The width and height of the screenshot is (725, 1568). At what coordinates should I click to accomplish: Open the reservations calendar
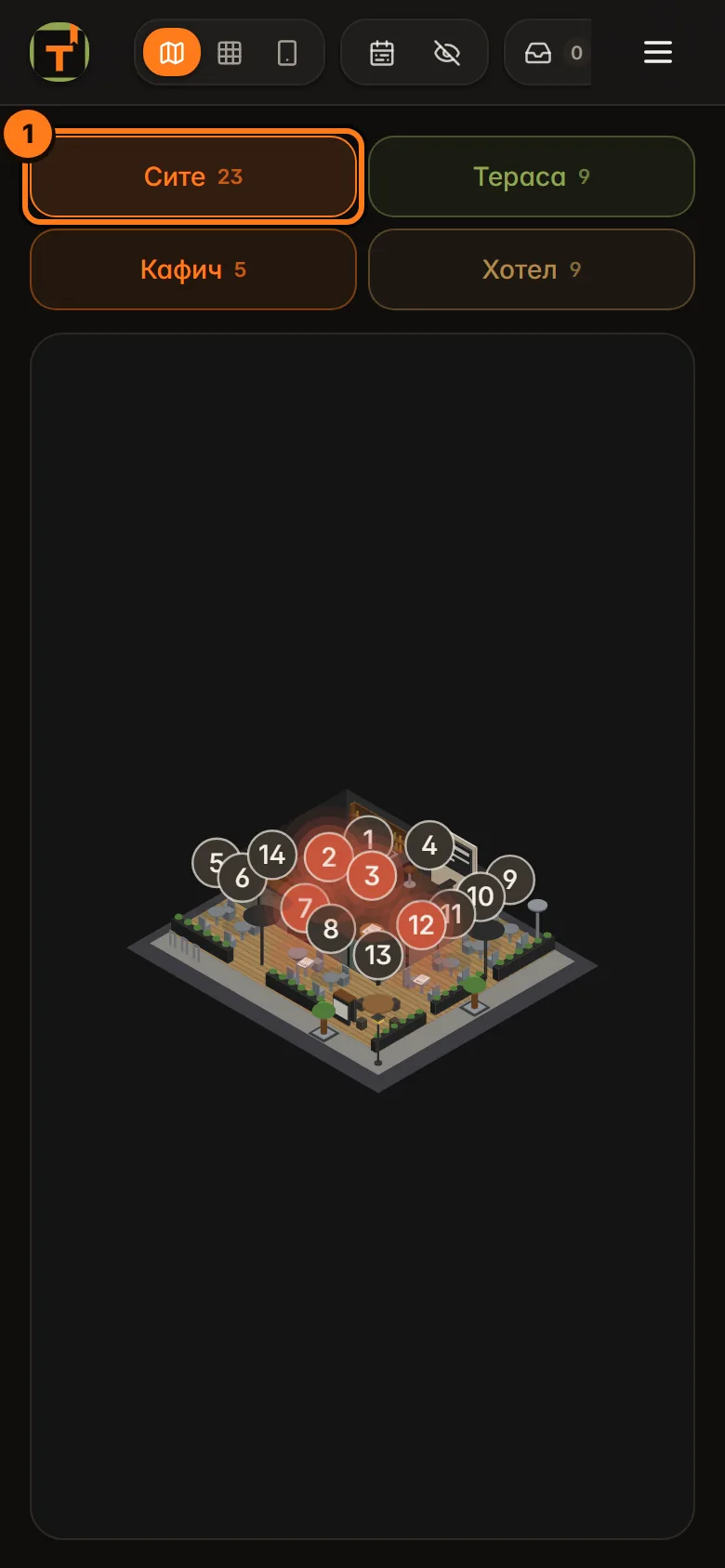pyautogui.click(x=382, y=52)
